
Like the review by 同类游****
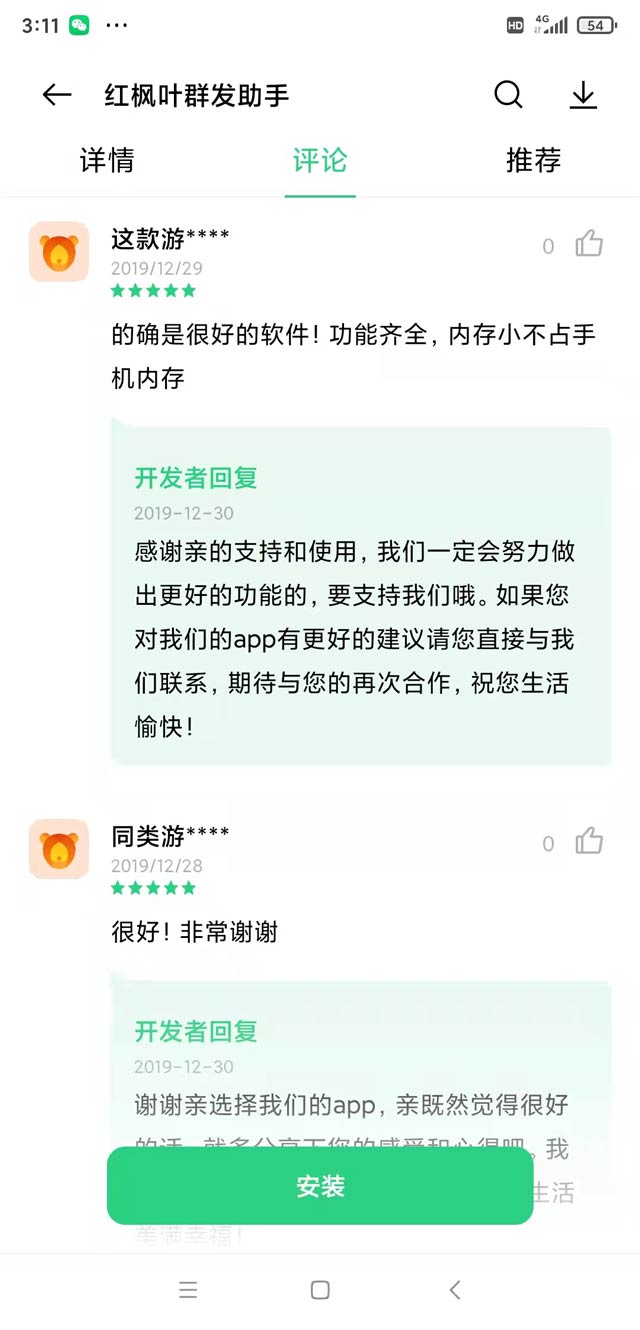coord(589,841)
